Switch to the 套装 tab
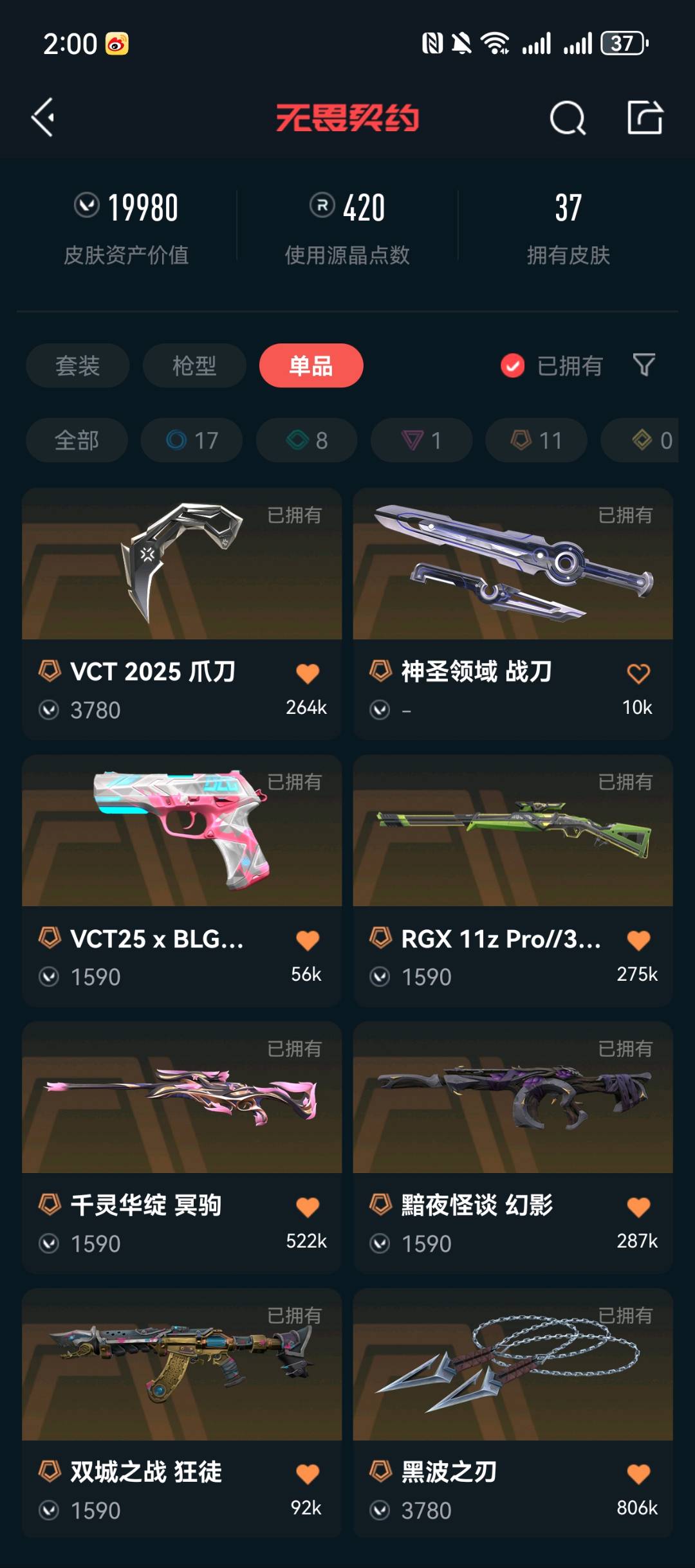The width and height of the screenshot is (695, 1568). [77, 366]
